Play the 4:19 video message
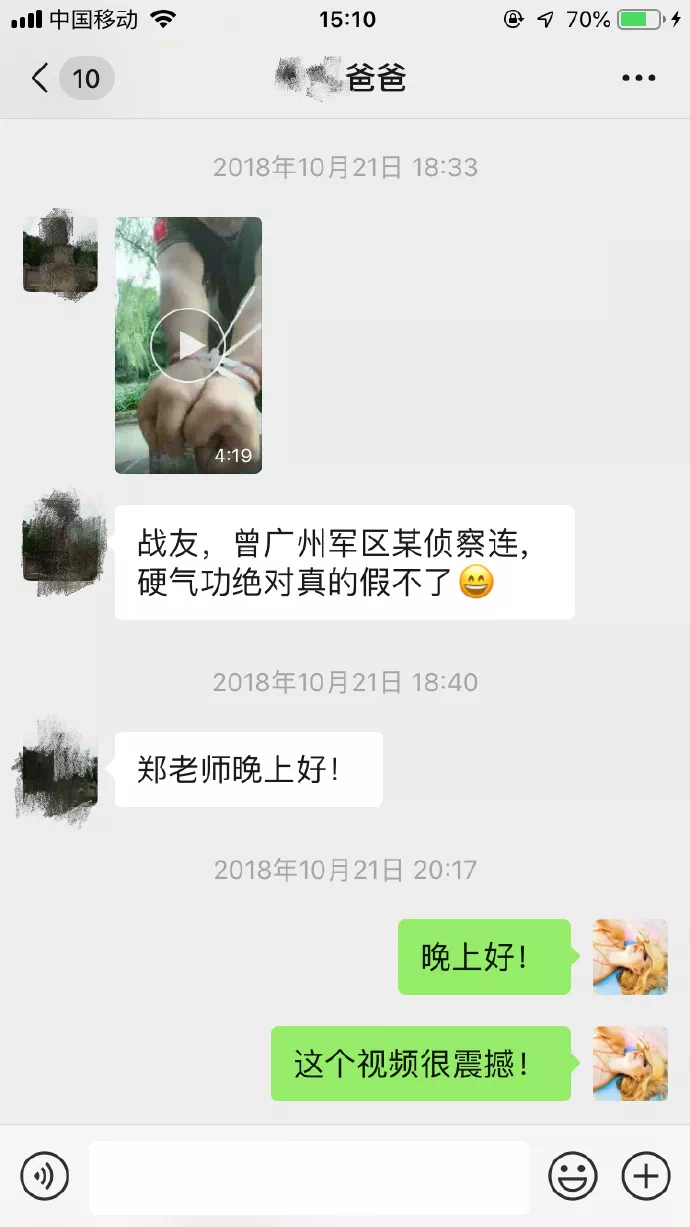Screen dimensions: 690x1227 tap(188, 345)
